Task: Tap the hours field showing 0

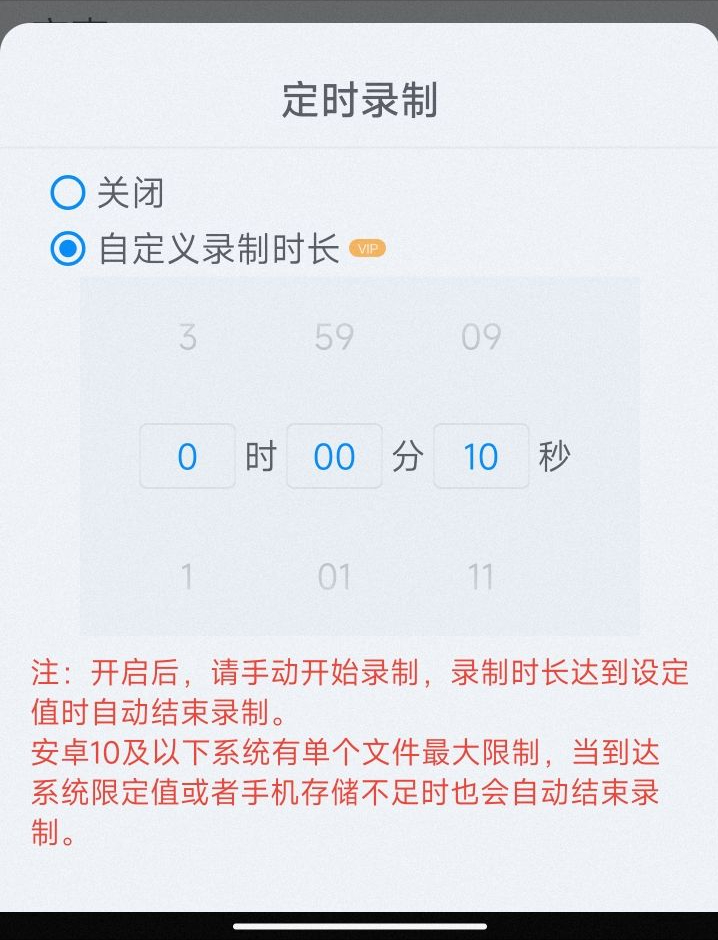Action: tap(187, 457)
